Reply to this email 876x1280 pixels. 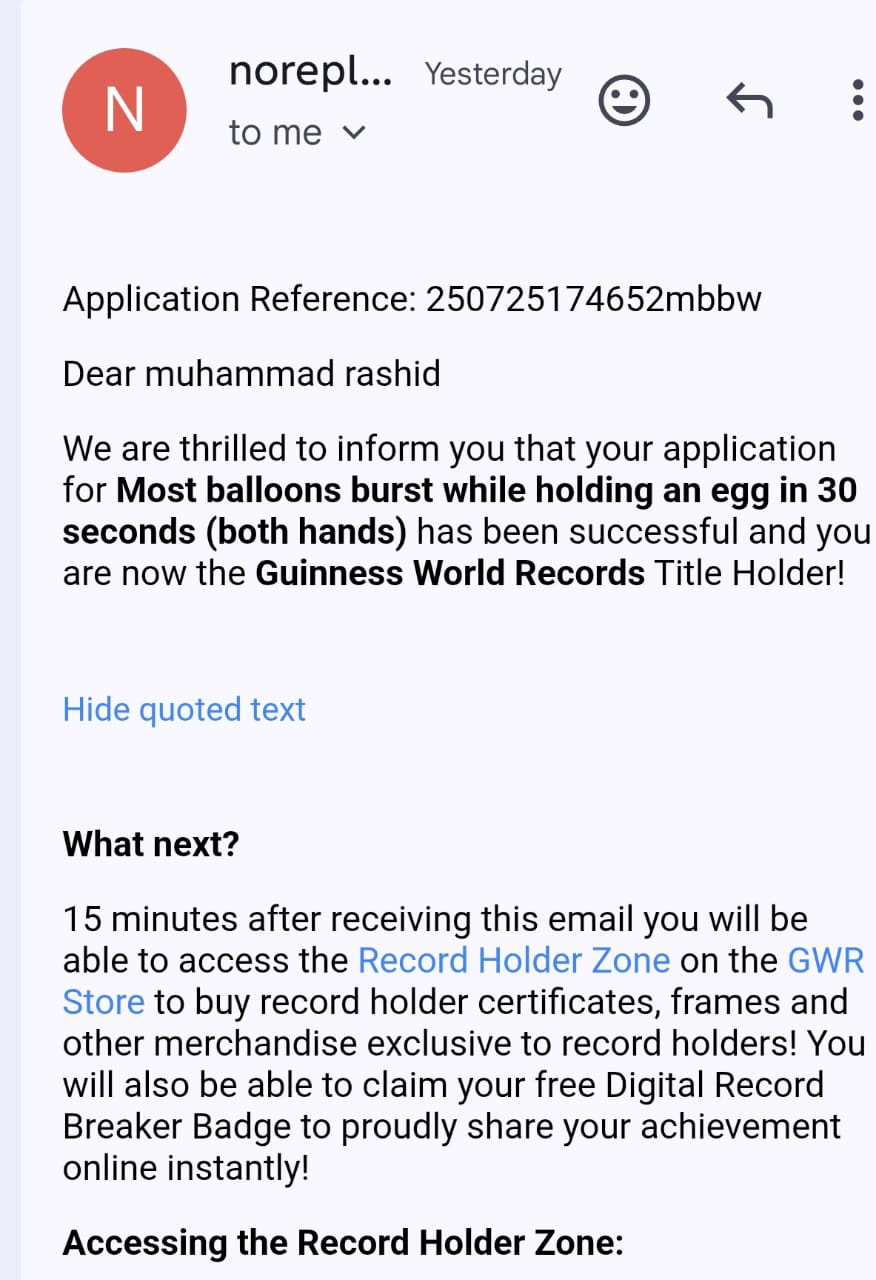click(749, 100)
